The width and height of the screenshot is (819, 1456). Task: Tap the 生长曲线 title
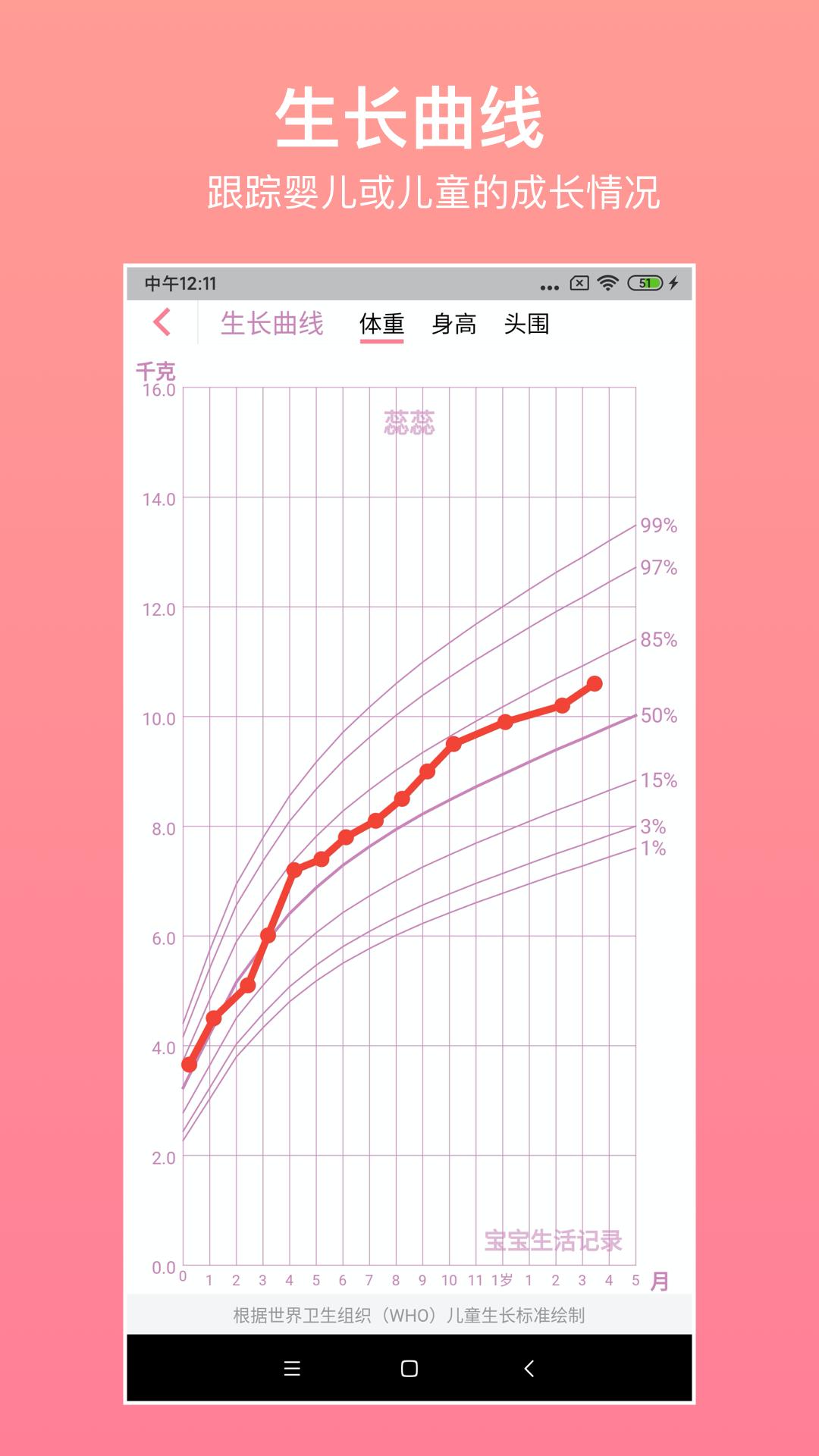point(271,322)
